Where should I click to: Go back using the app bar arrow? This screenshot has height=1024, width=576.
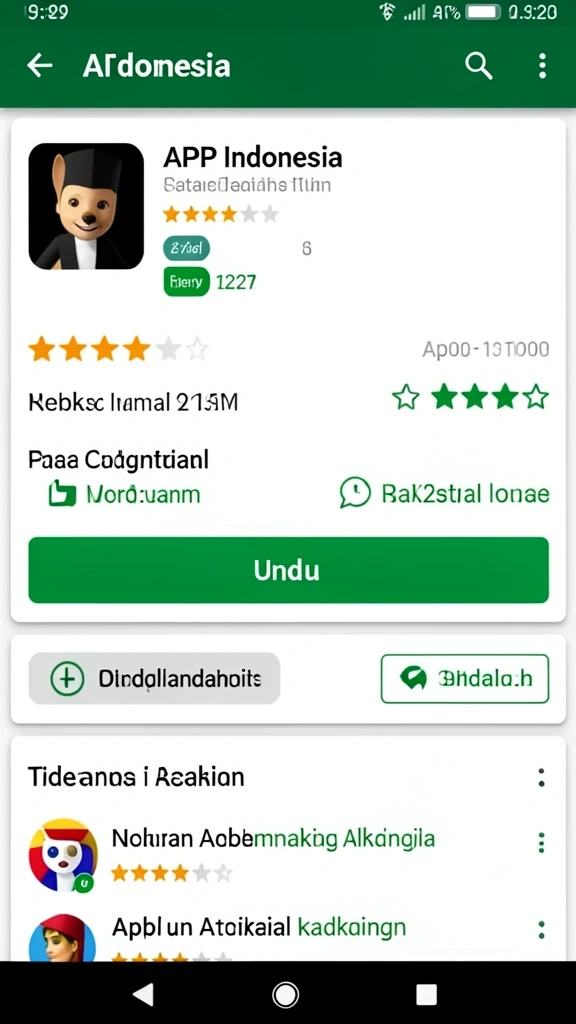[x=39, y=66]
